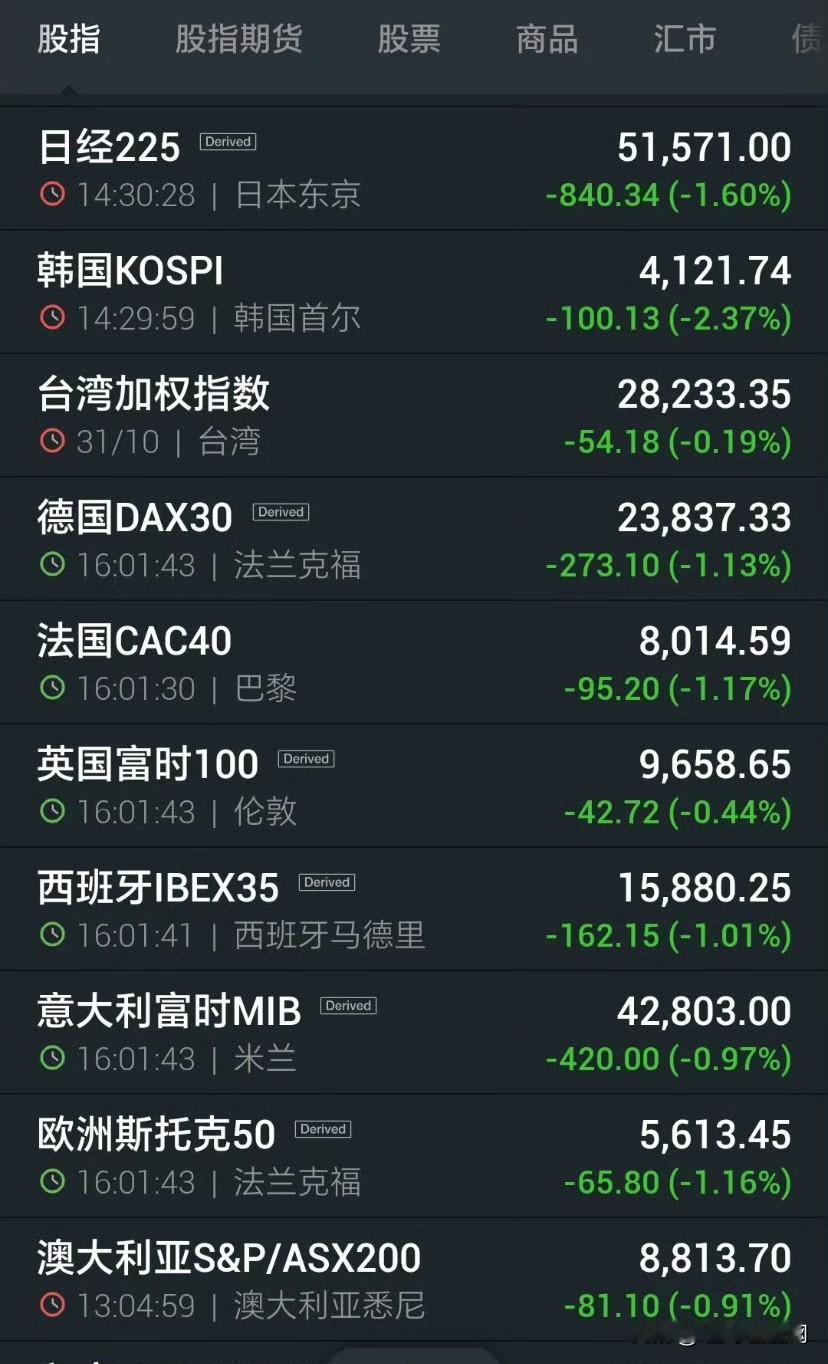
Task: Click the clock icon beside 台湾加权指数
Action: (x=52, y=442)
